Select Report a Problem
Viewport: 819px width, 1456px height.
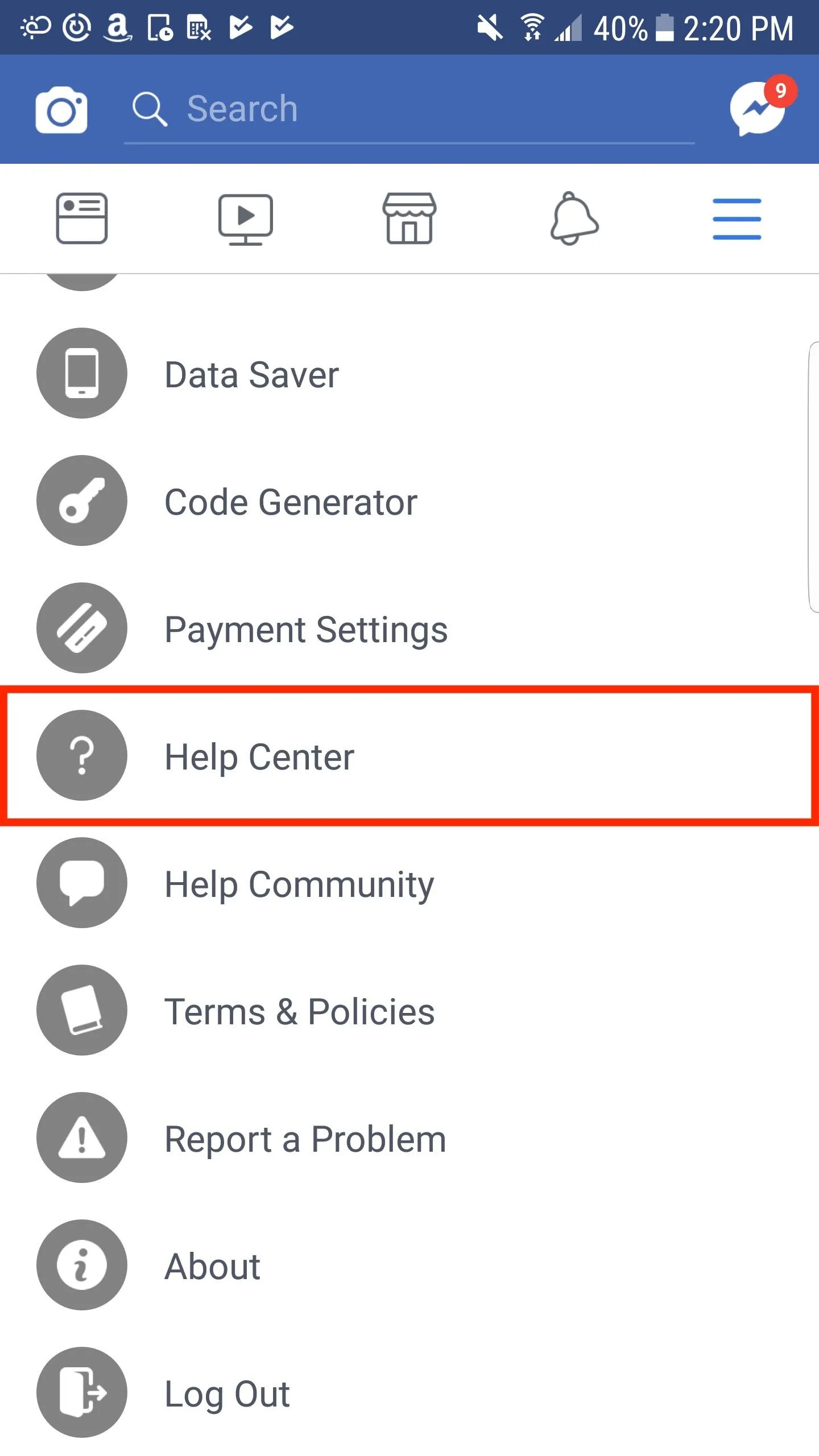coord(409,1138)
